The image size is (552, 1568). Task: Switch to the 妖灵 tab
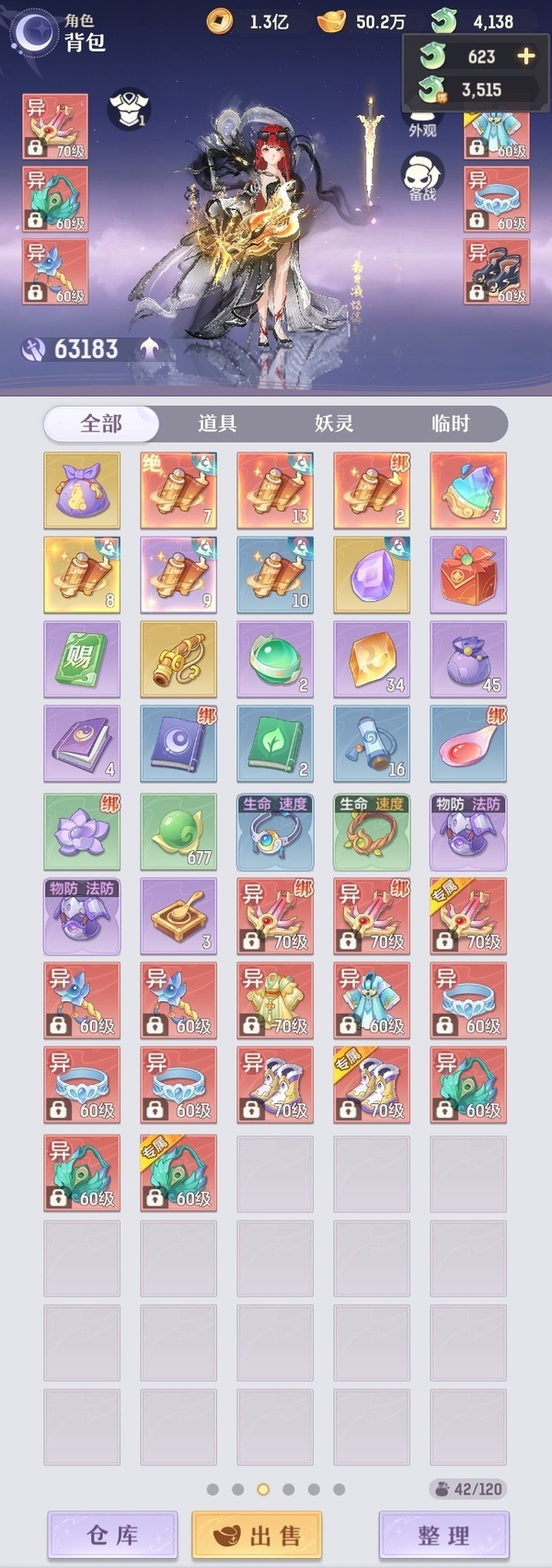[x=334, y=423]
